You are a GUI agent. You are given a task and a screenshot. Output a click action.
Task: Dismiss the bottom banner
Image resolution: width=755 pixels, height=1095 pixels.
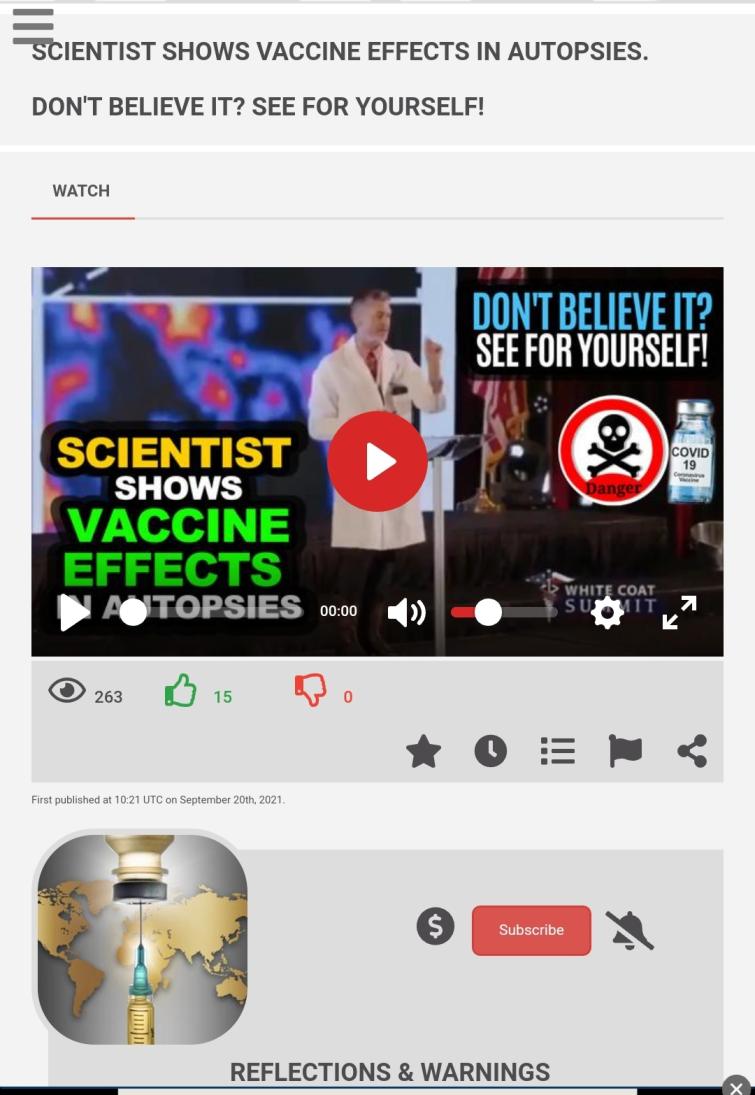pos(736,1086)
